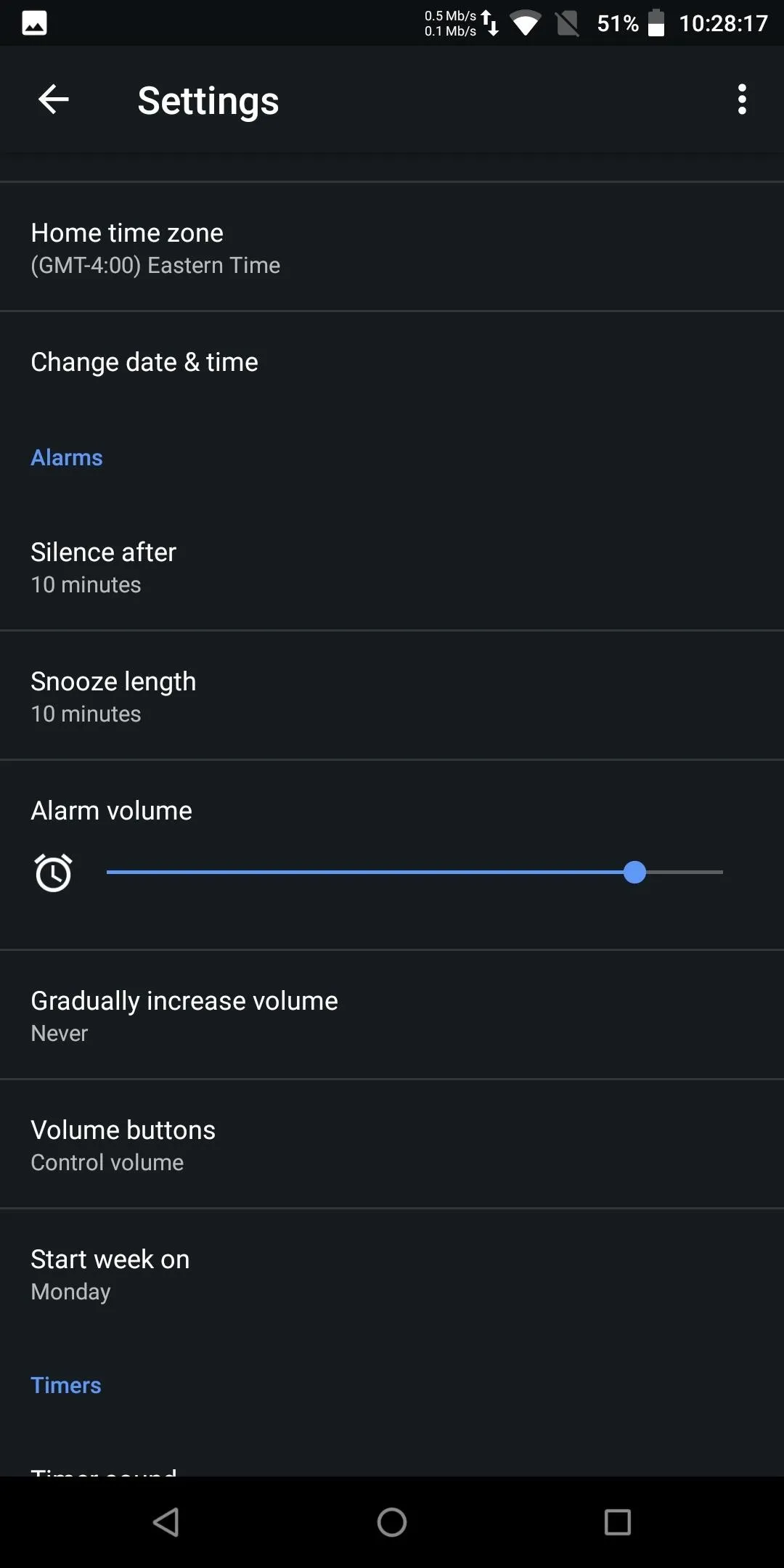Image resolution: width=784 pixels, height=1568 pixels.
Task: Open the three-dot overflow menu
Action: [741, 99]
